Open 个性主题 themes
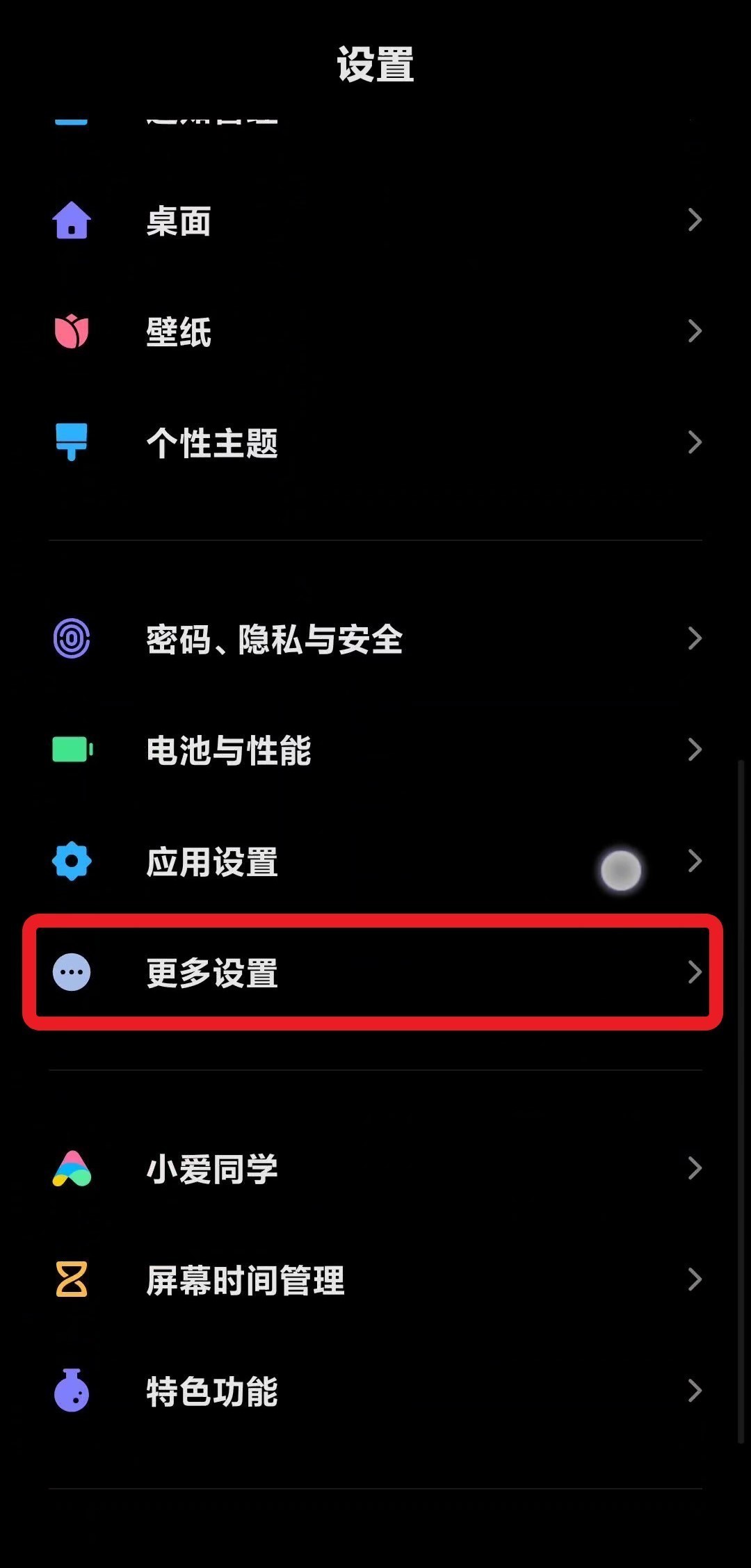This screenshot has width=751, height=1568. point(375,443)
